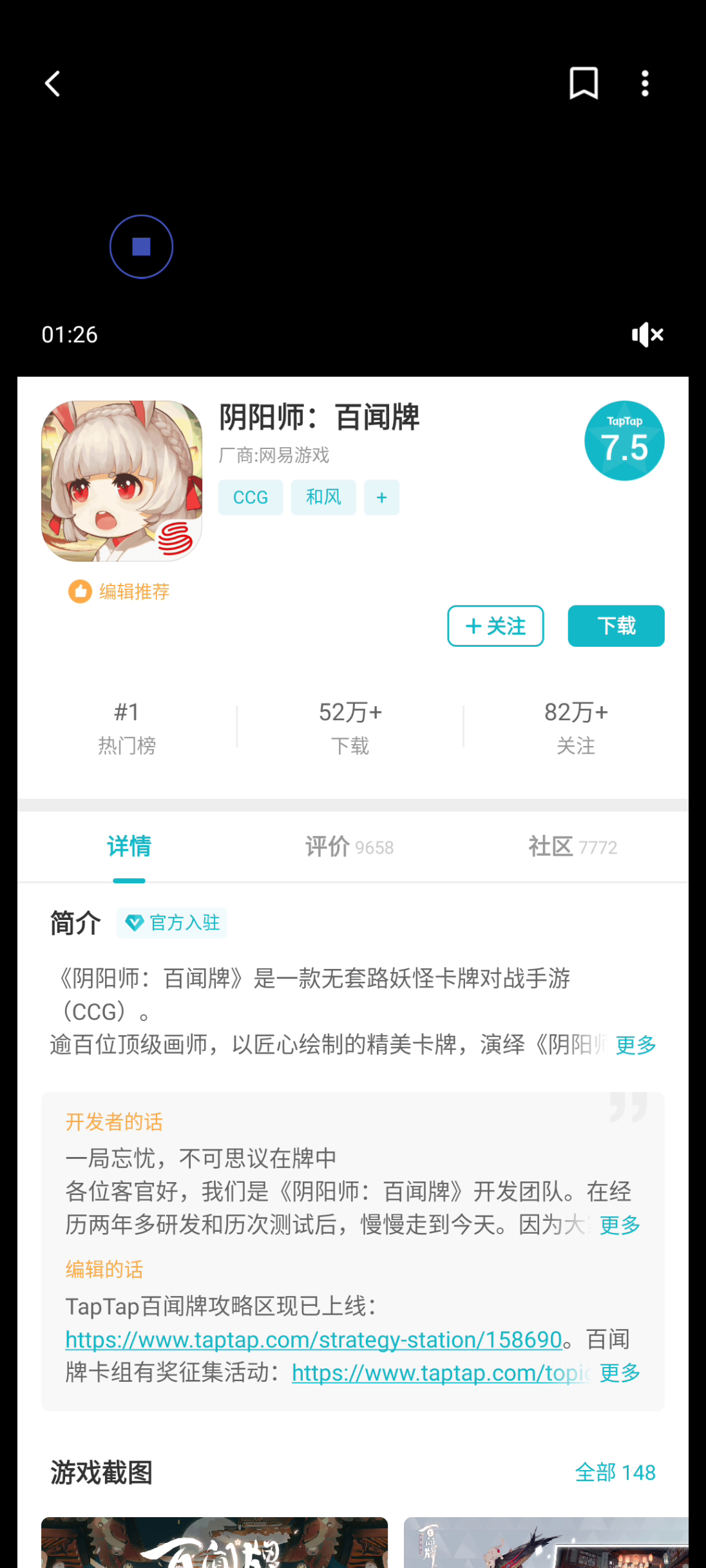Expand the 简介 with 更多
Viewport: 706px width, 1568px height.
coord(636,1044)
